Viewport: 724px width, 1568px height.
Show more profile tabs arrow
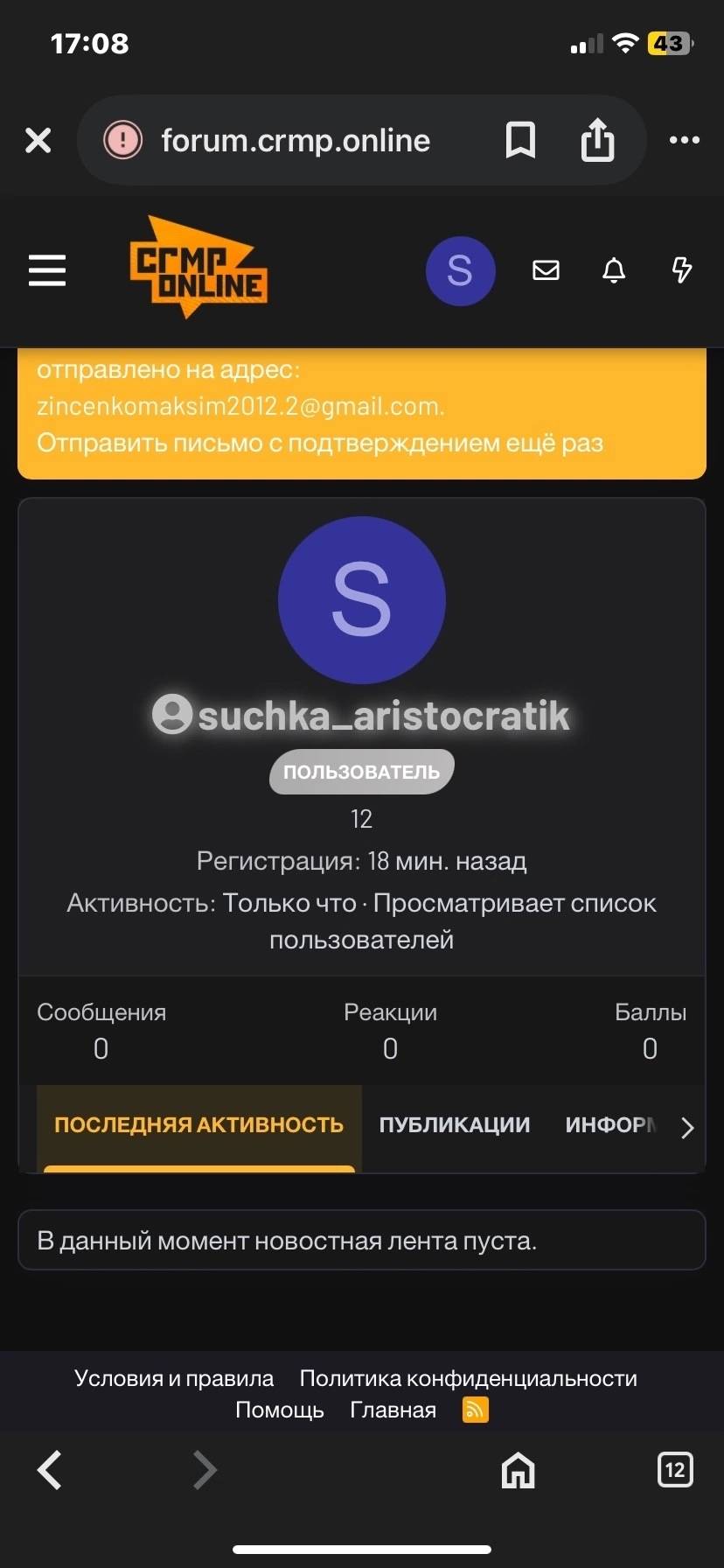point(687,1128)
